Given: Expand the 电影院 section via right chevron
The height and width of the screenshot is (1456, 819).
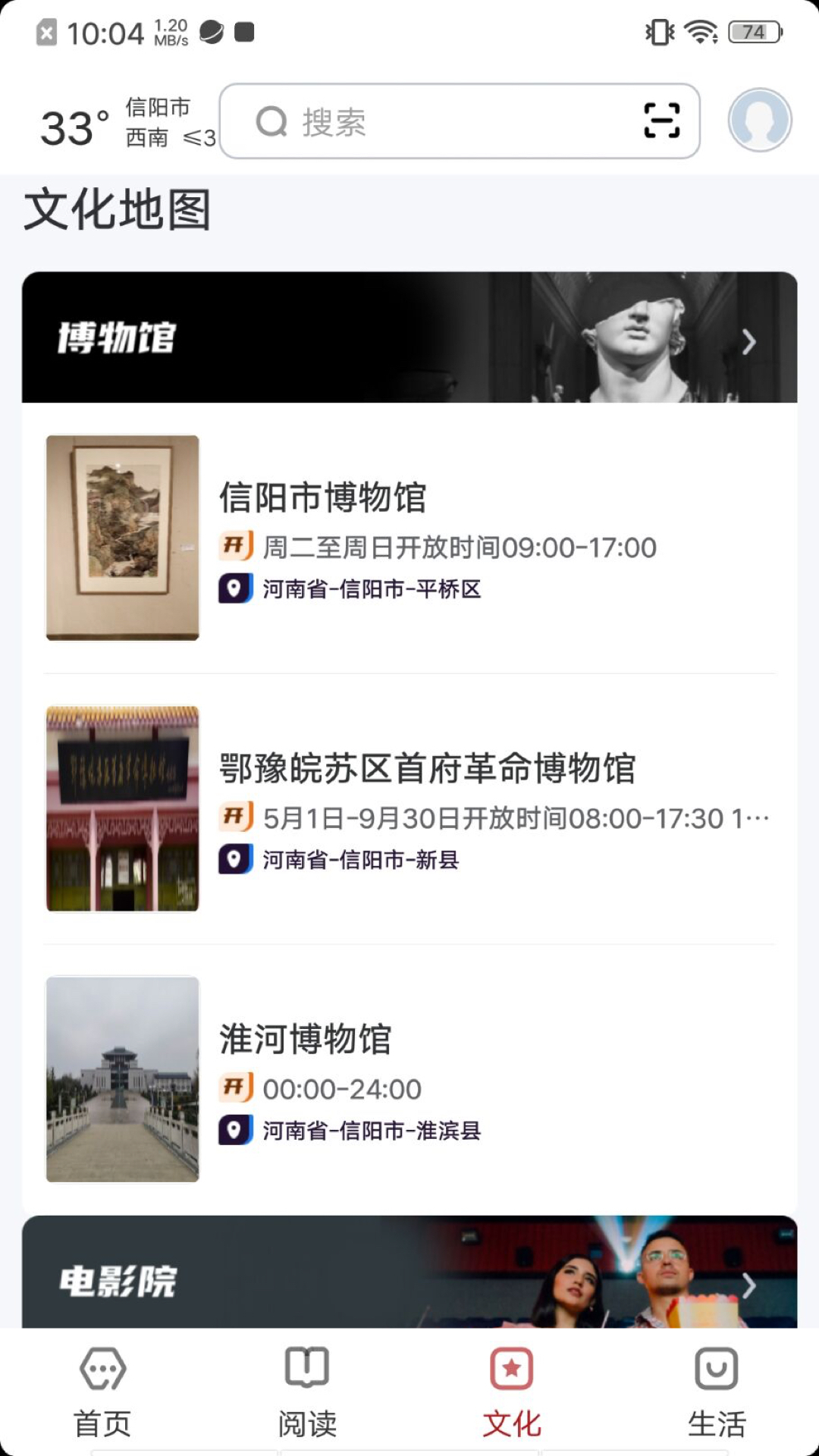Looking at the screenshot, I should click(749, 1286).
